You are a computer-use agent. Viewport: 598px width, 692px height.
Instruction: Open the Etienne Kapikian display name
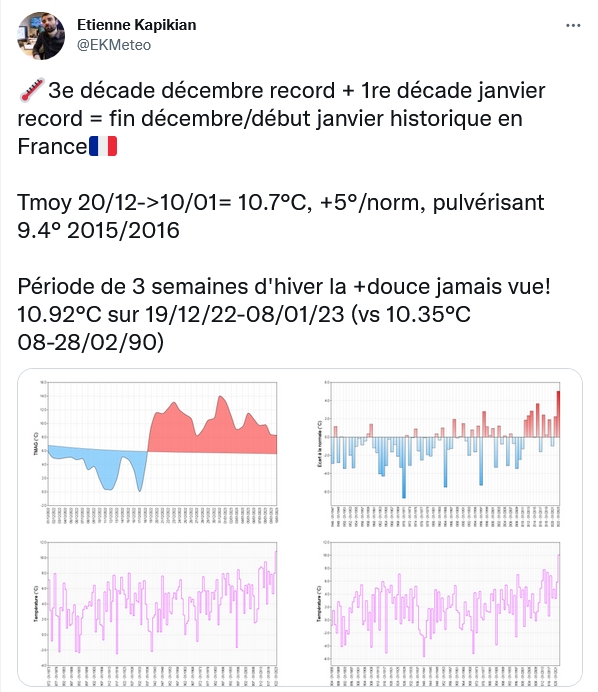[137, 25]
